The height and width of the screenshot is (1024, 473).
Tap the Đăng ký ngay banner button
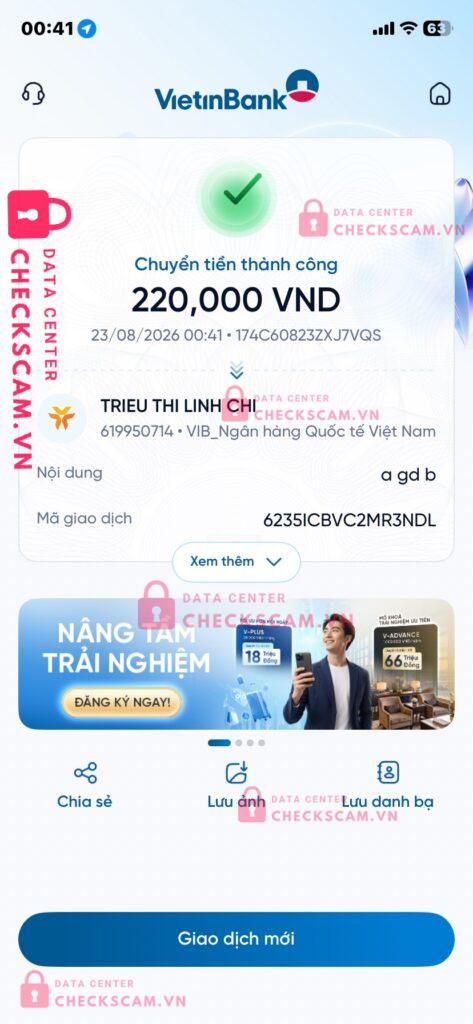(122, 703)
